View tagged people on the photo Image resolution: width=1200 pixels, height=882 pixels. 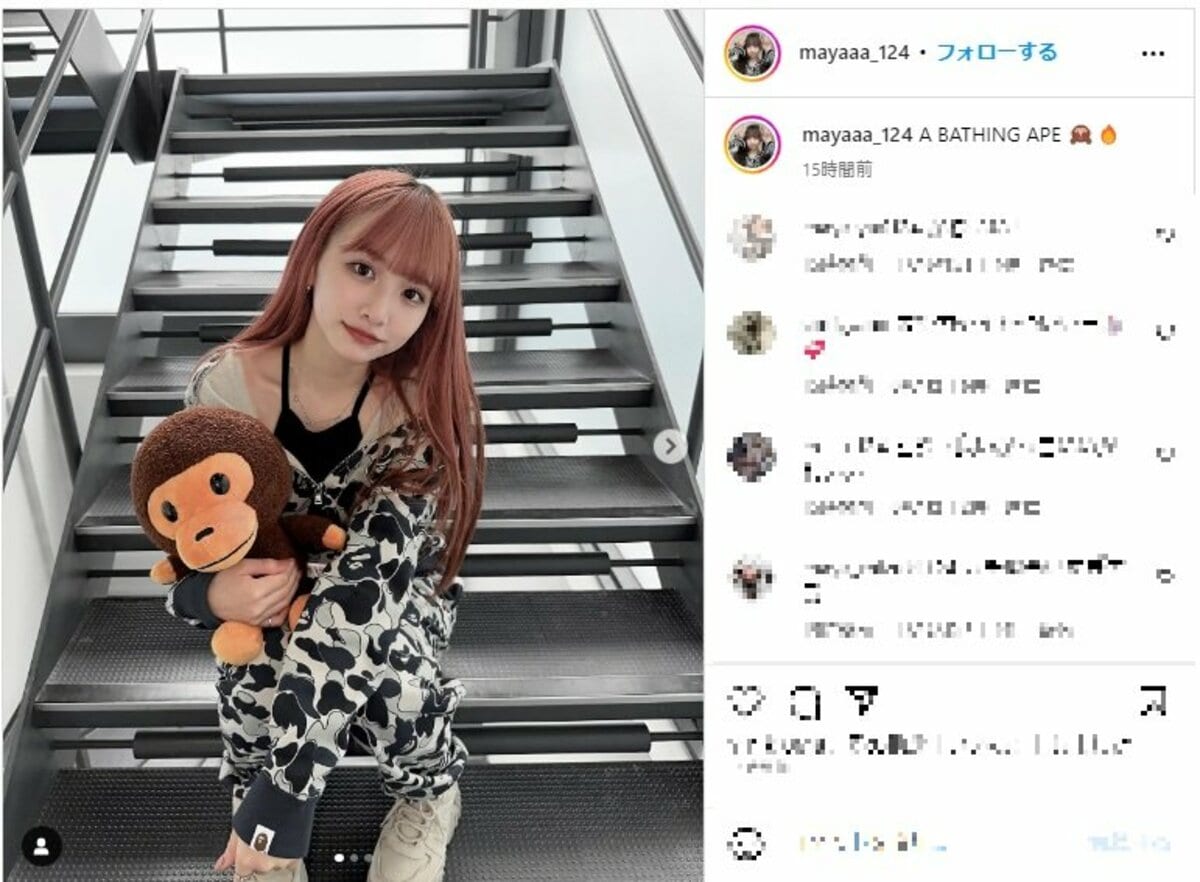tap(42, 846)
